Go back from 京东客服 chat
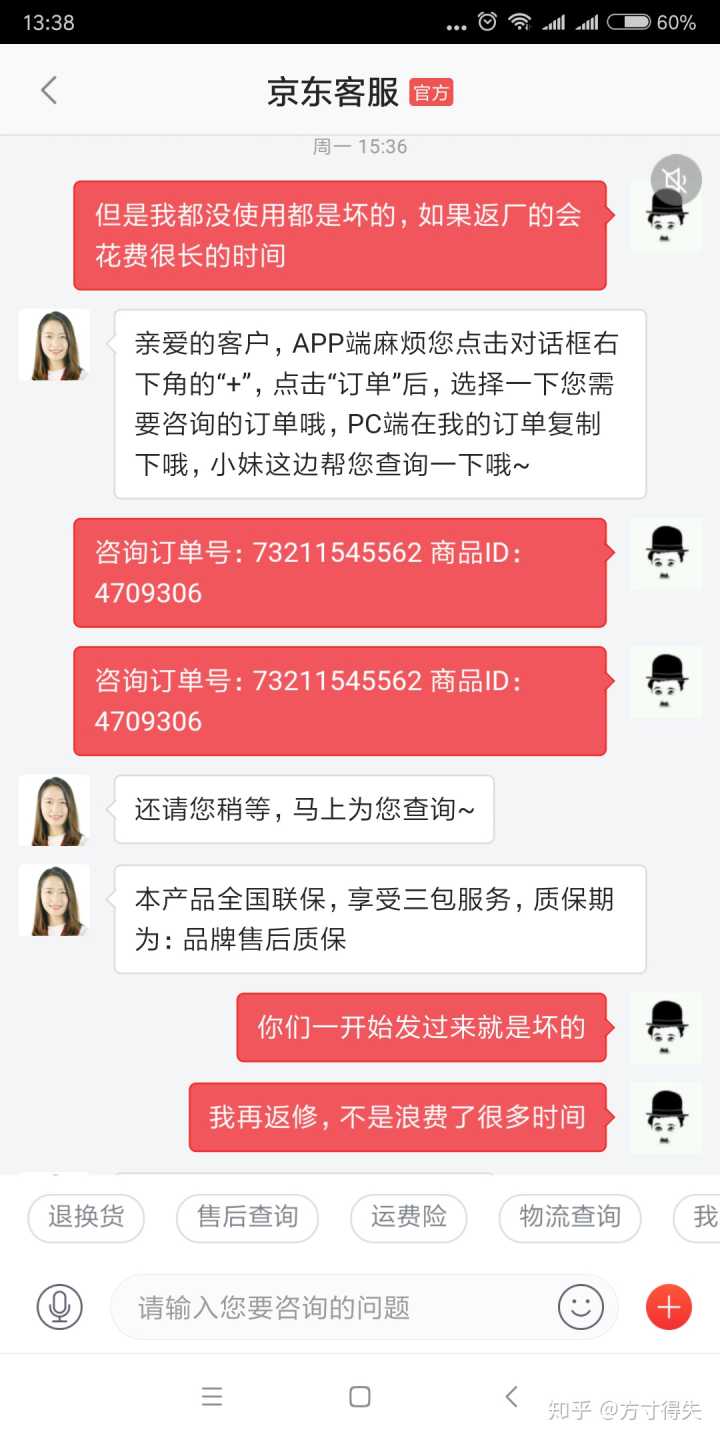This screenshot has width=720, height=1440. coord(48,91)
